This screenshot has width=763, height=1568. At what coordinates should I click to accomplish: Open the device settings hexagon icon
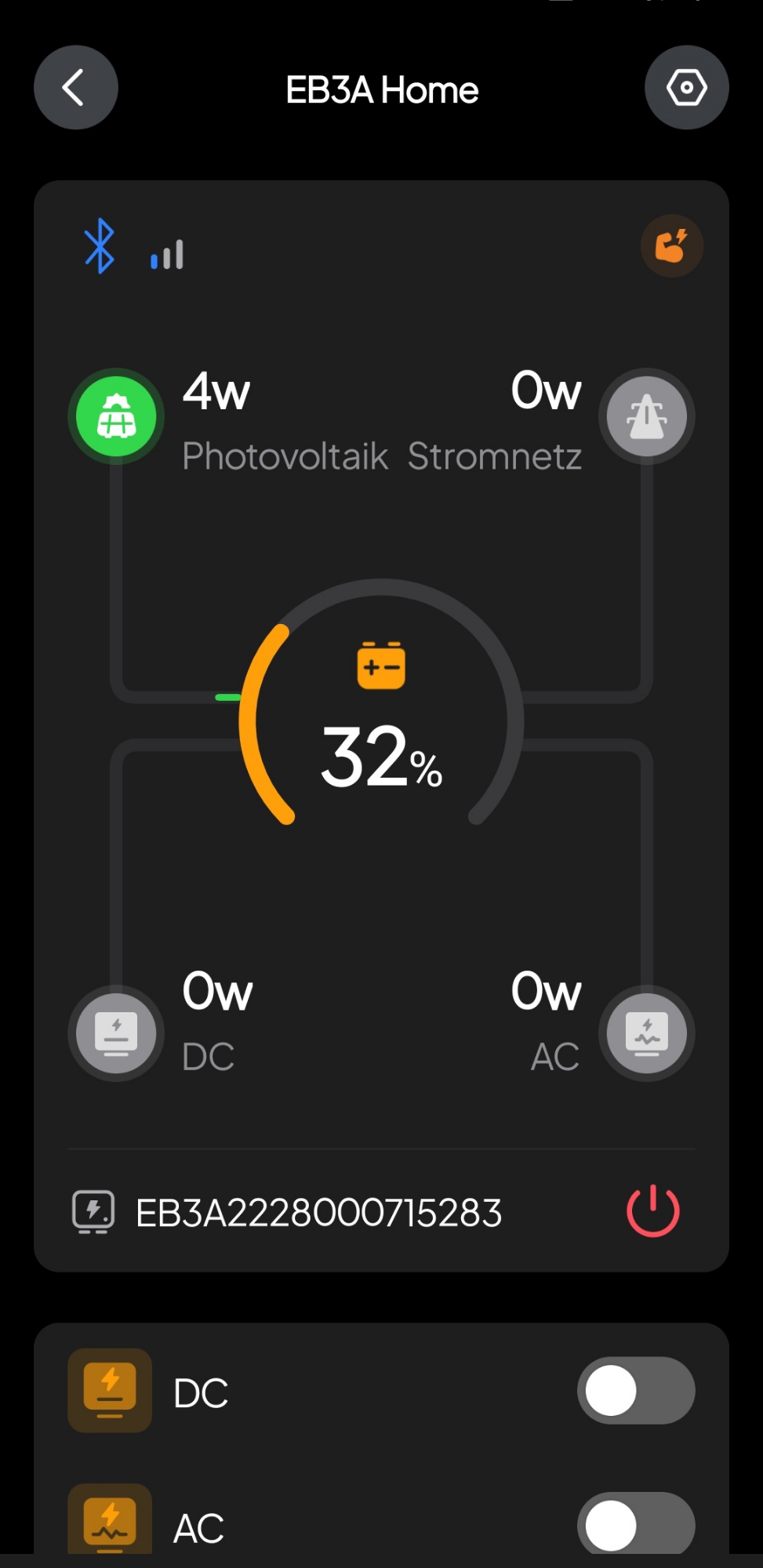pos(686,88)
